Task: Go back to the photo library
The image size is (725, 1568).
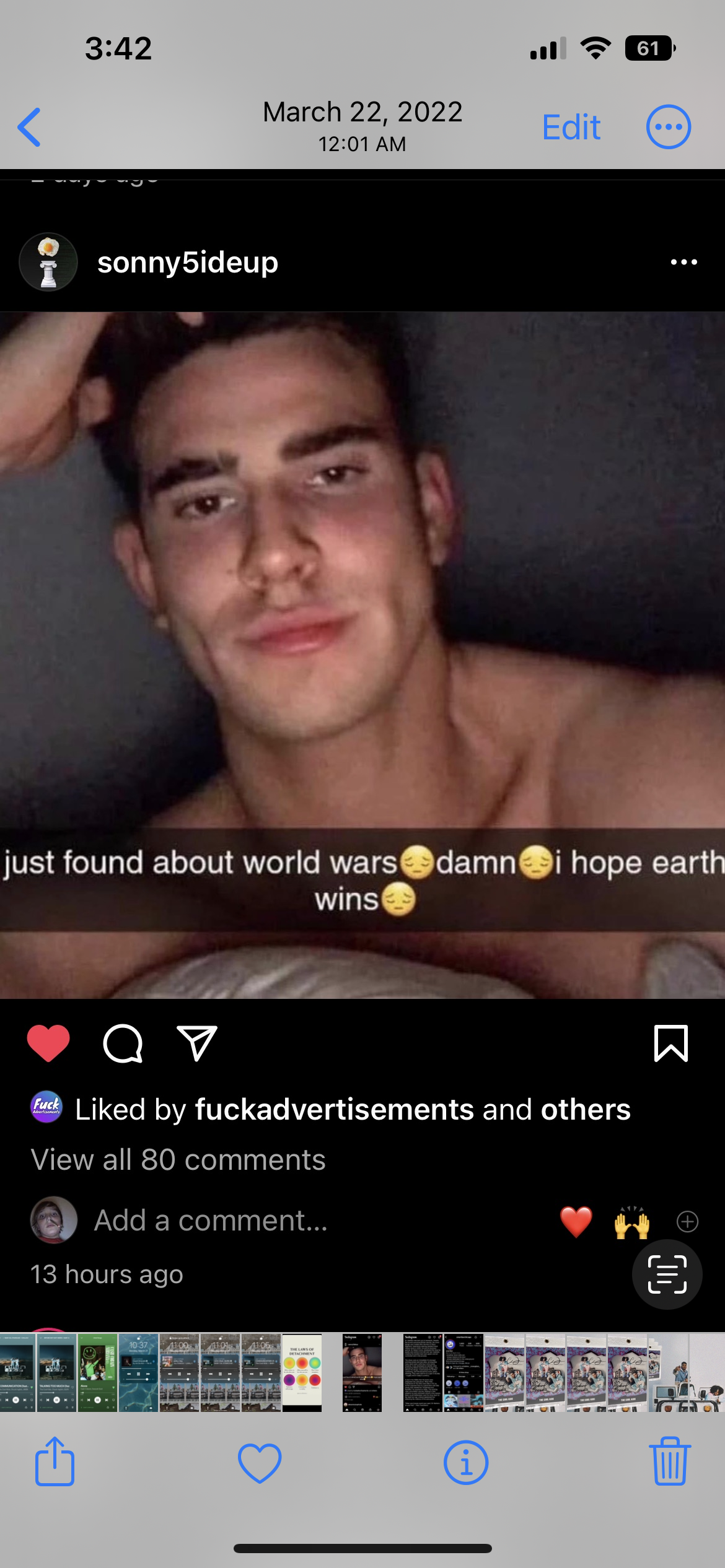Action: click(29, 128)
